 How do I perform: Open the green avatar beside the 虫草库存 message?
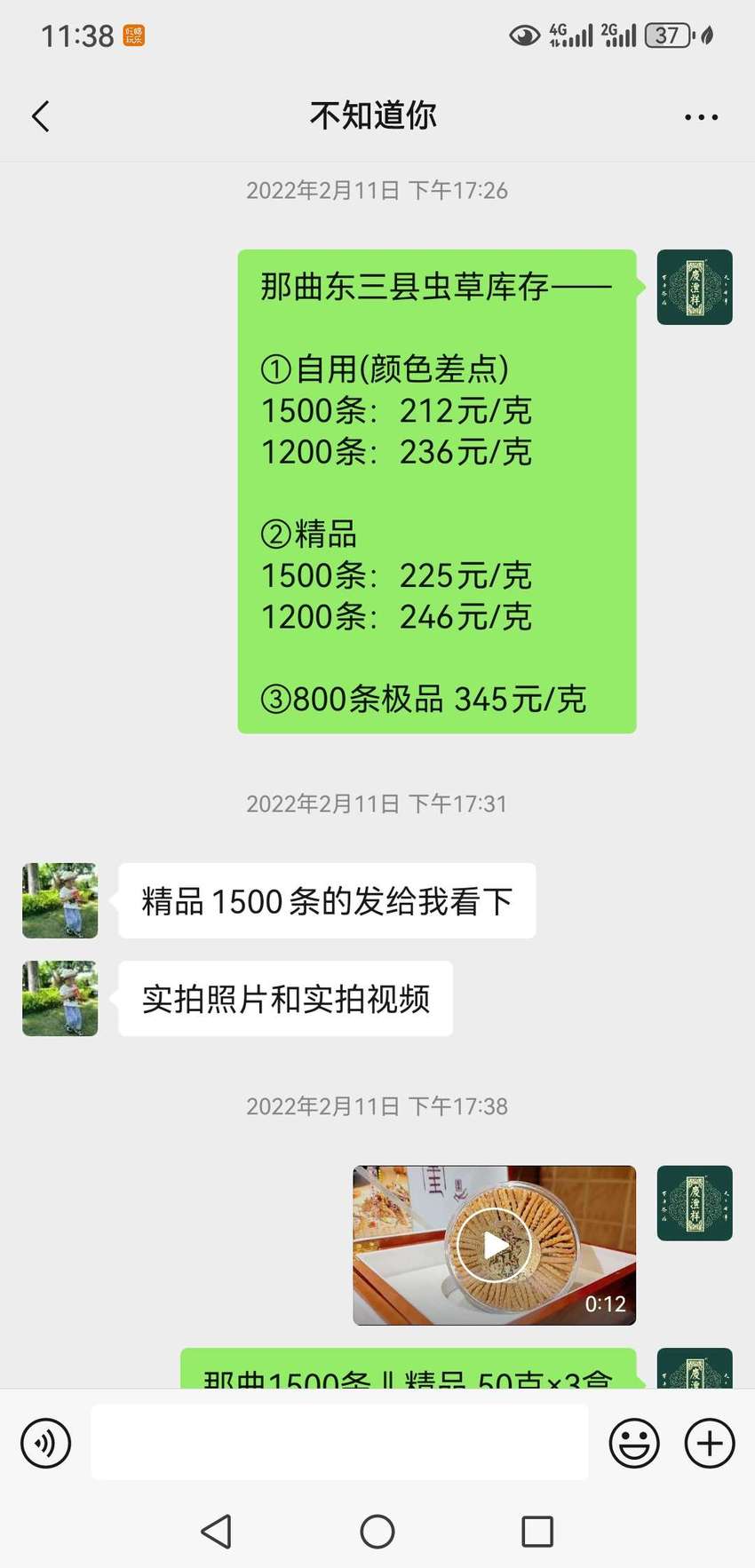click(x=695, y=287)
